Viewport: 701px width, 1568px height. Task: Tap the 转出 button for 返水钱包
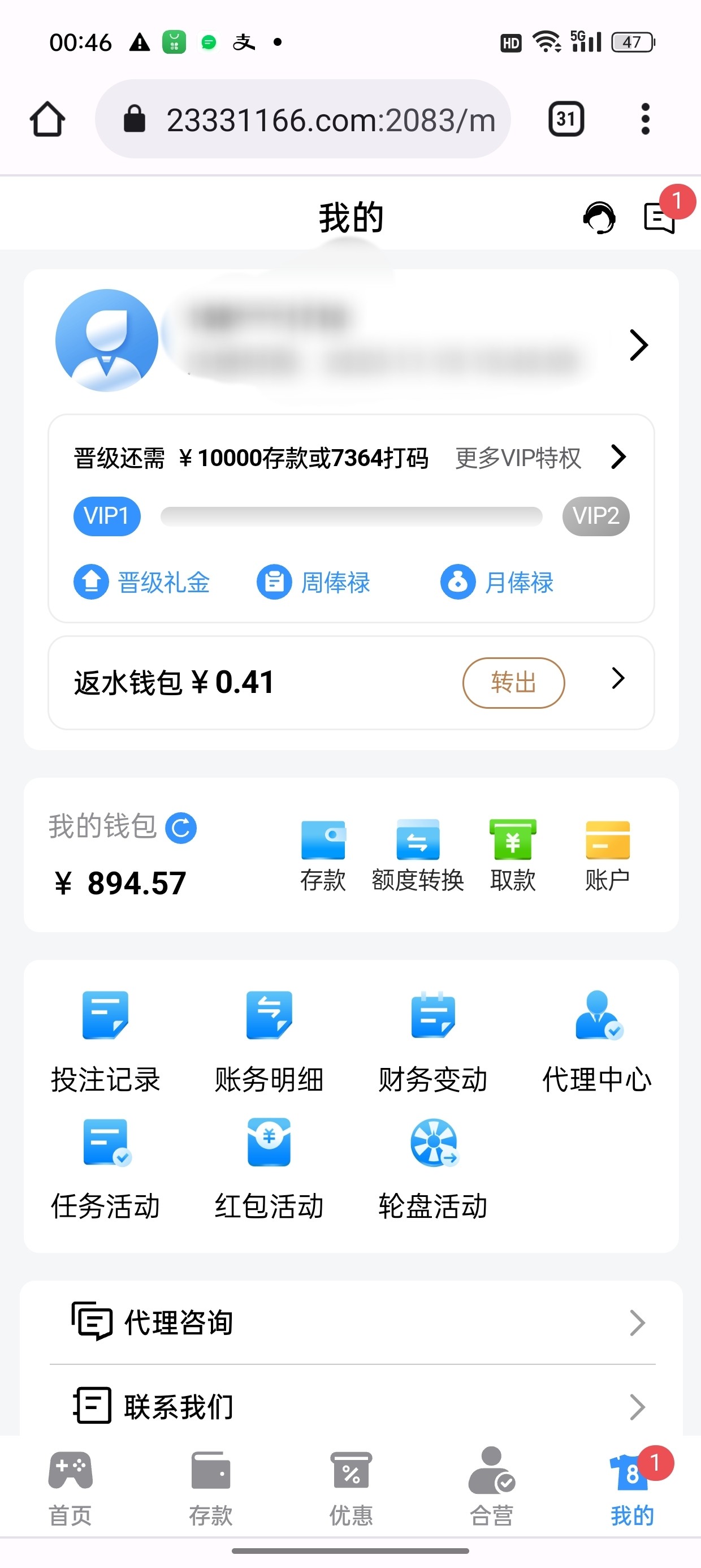513,682
